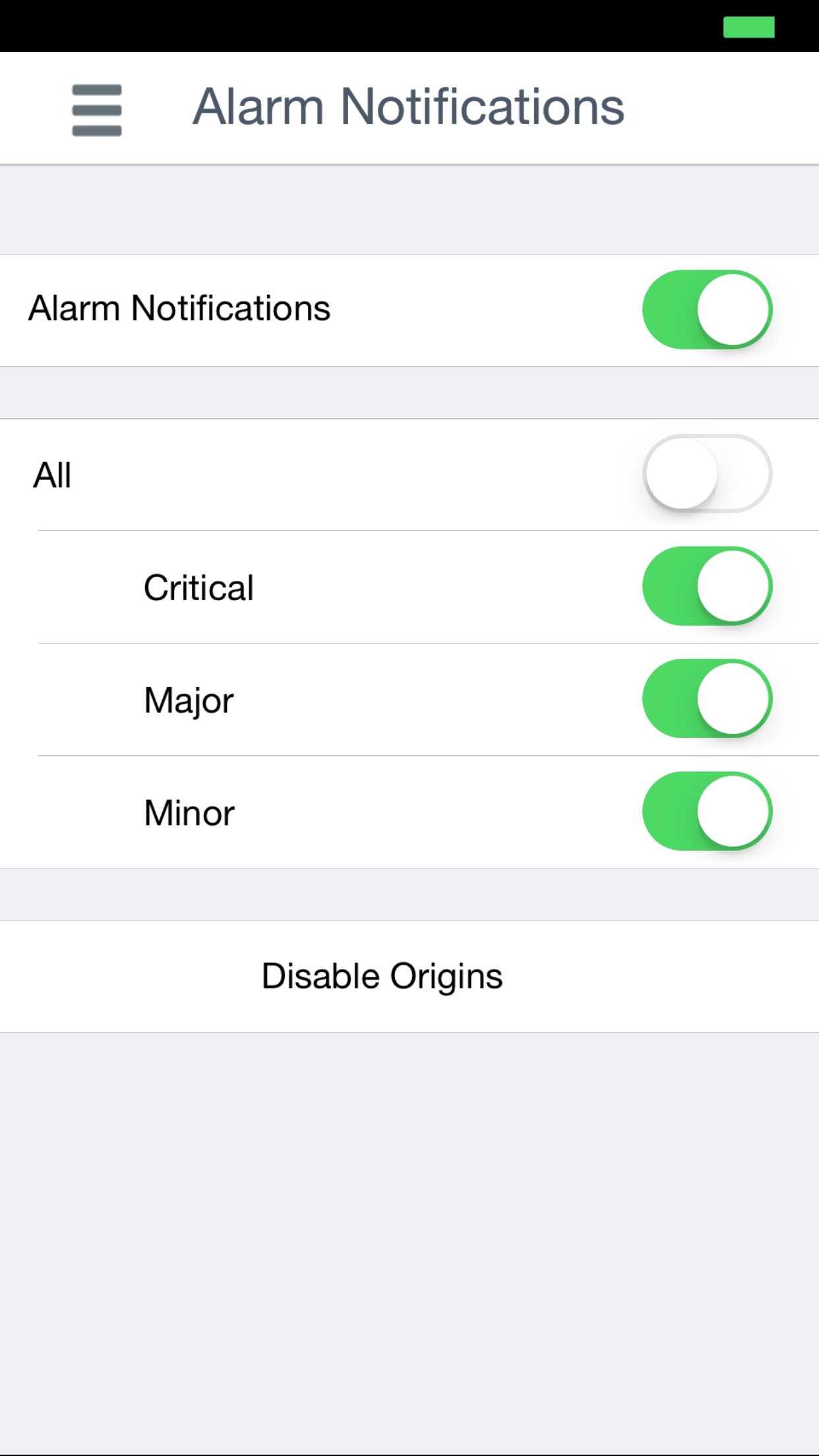Image resolution: width=819 pixels, height=1456 pixels.
Task: Open the hamburger drawer menu
Action: point(97,109)
